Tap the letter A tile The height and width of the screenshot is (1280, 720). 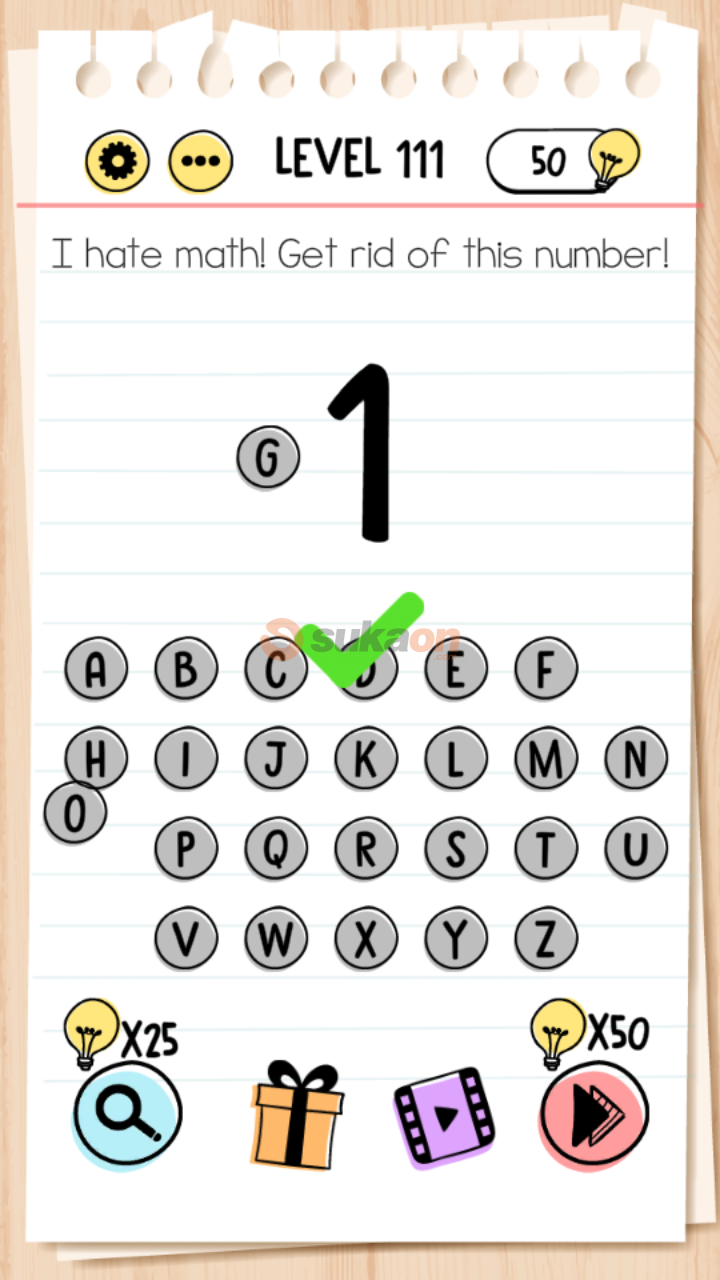(96, 669)
